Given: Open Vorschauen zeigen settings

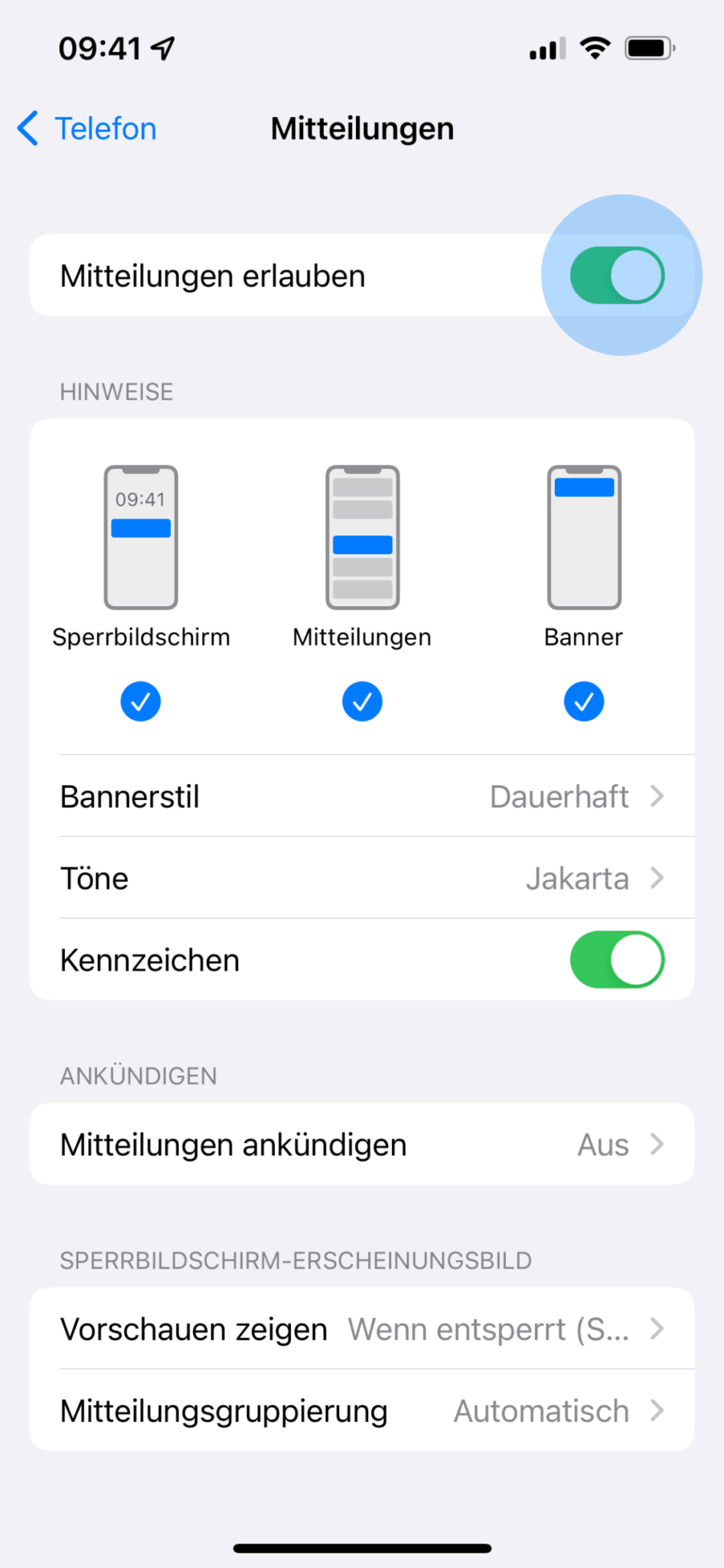Looking at the screenshot, I should point(361,1329).
